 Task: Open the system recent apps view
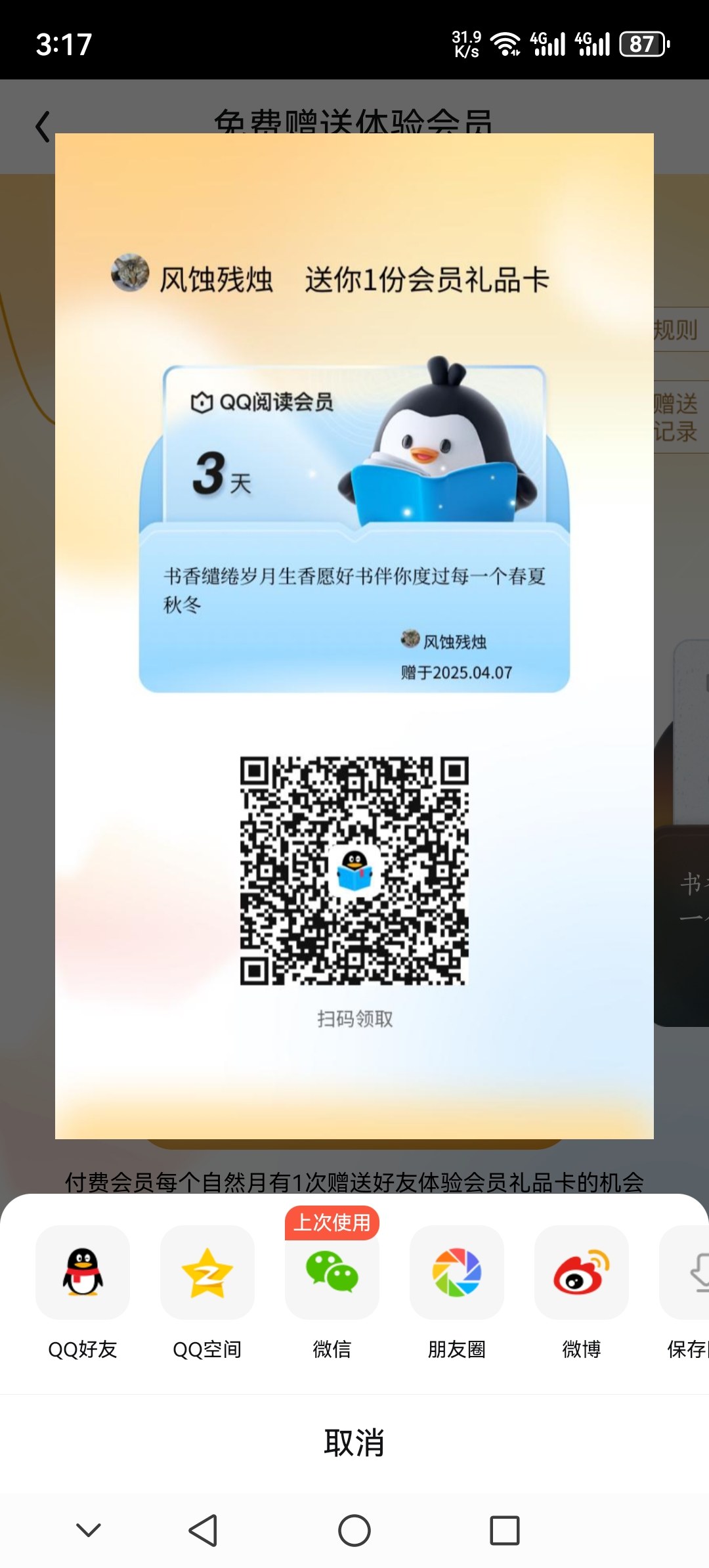coord(505,1531)
